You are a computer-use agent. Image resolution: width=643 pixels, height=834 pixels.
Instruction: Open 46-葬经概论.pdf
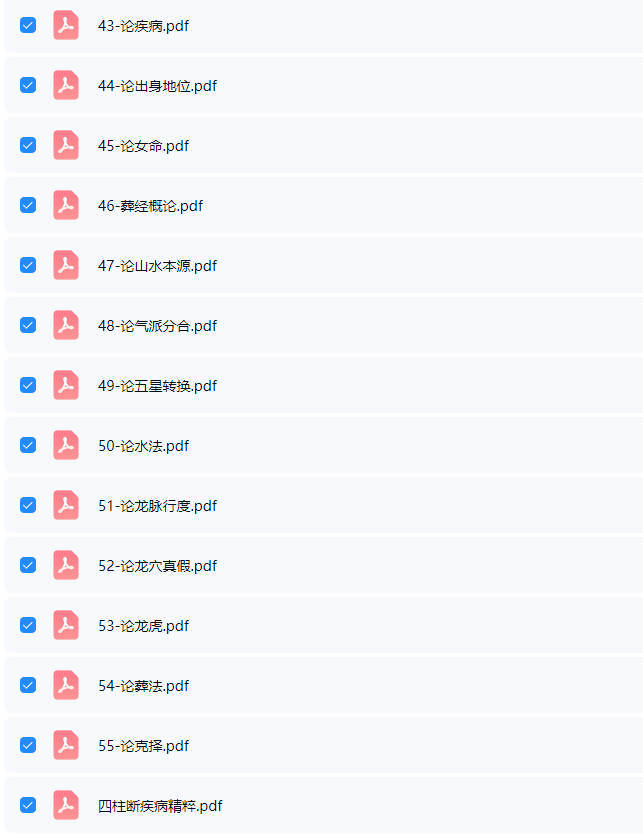(150, 206)
